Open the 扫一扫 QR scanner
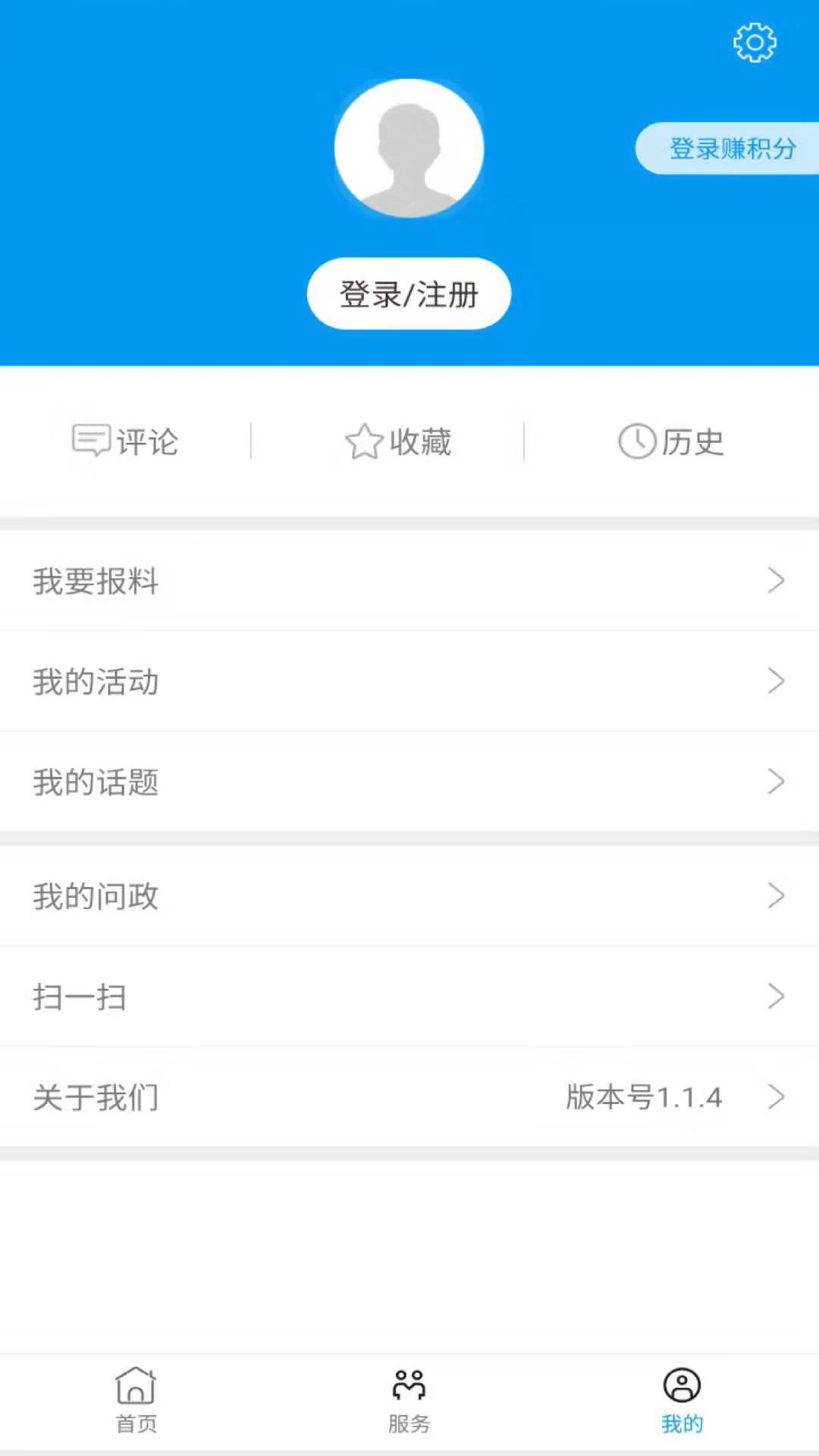The width and height of the screenshot is (819, 1456). tap(409, 997)
